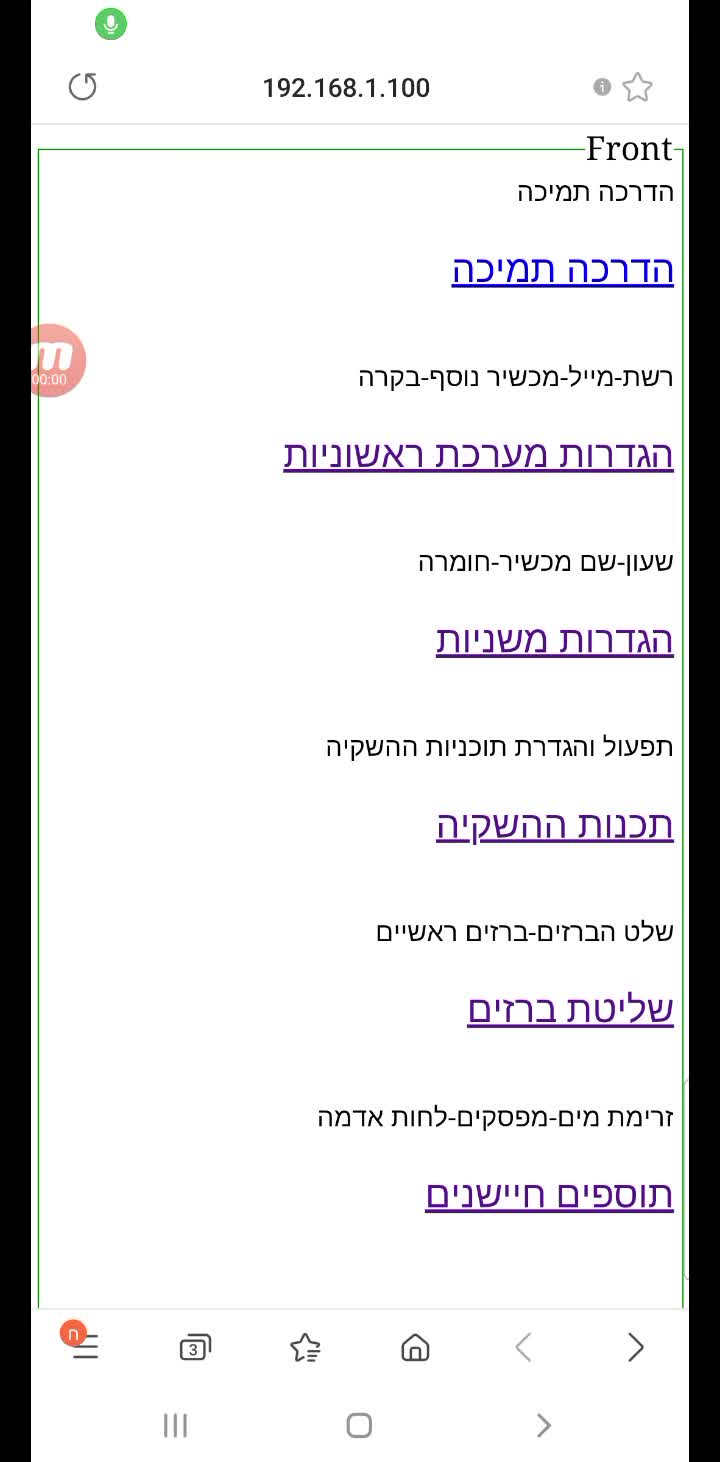Screen dimensions: 720x1462
Task: Open the תכנות ההשקיה link
Action: click(x=555, y=825)
